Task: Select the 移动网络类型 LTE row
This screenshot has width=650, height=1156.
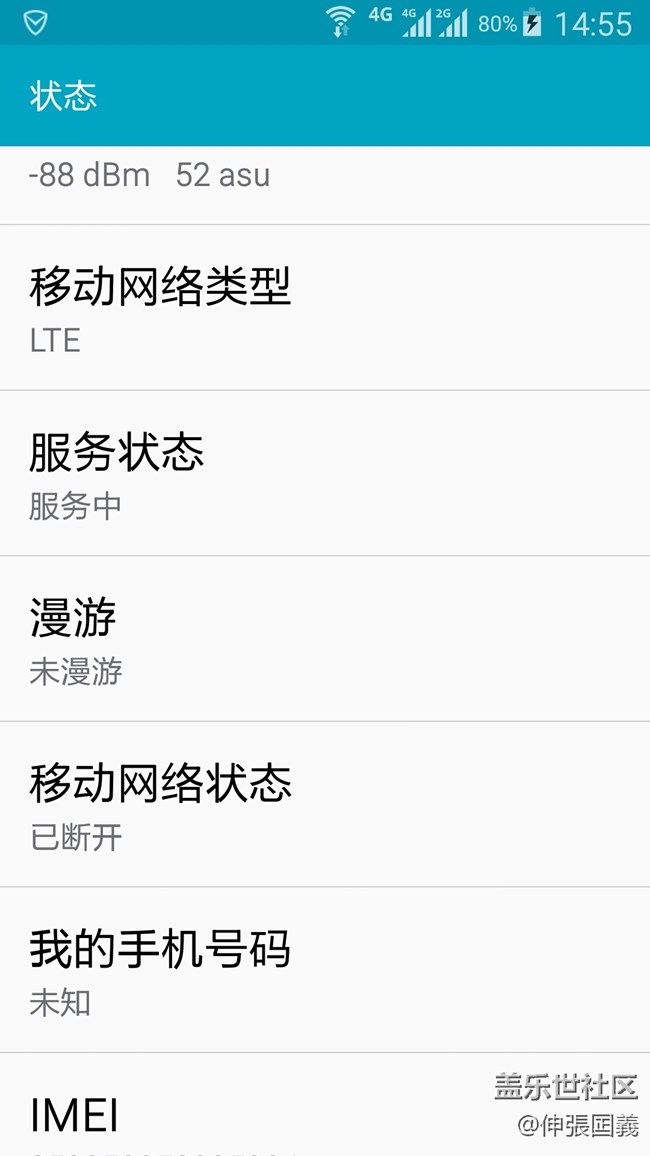Action: tap(325, 307)
